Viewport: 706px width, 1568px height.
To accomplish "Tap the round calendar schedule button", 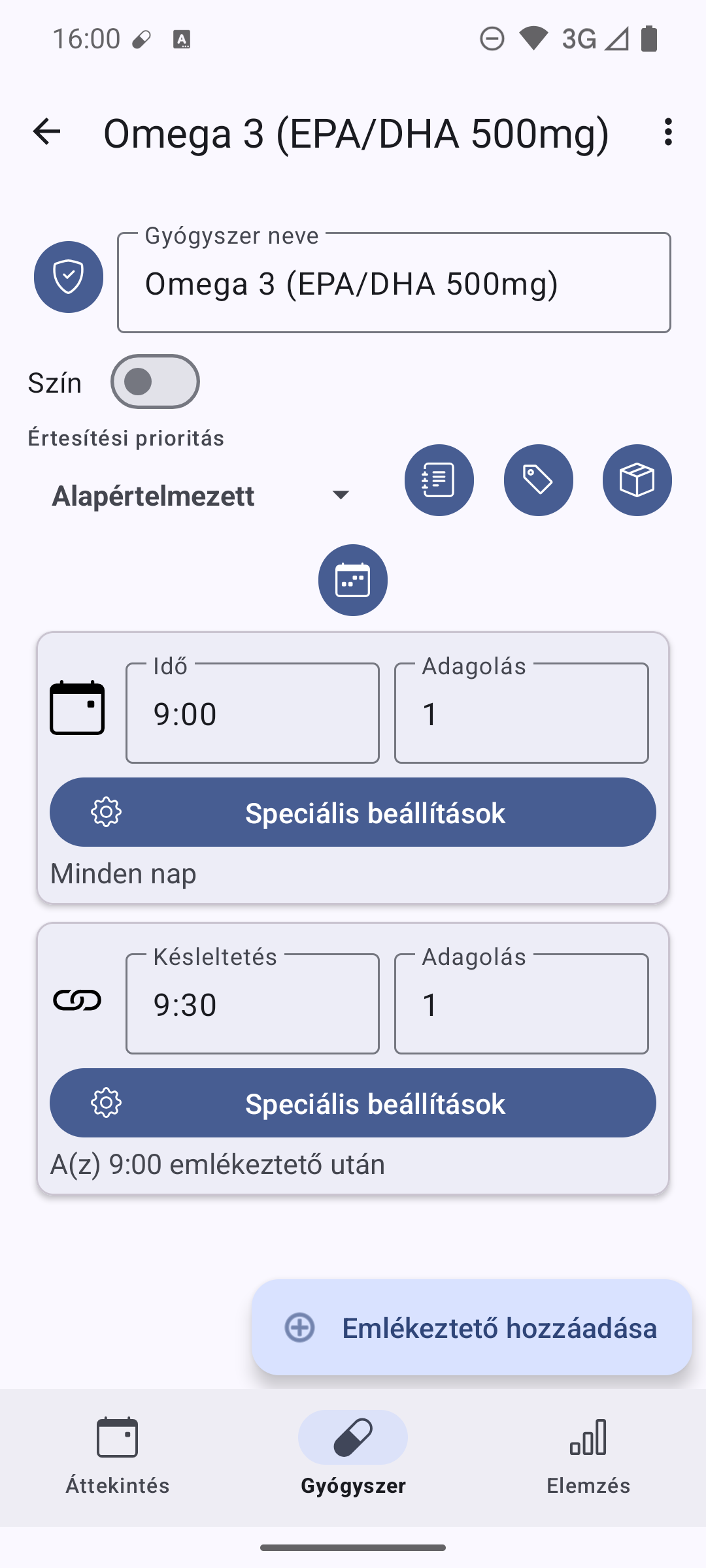I will coord(353,580).
